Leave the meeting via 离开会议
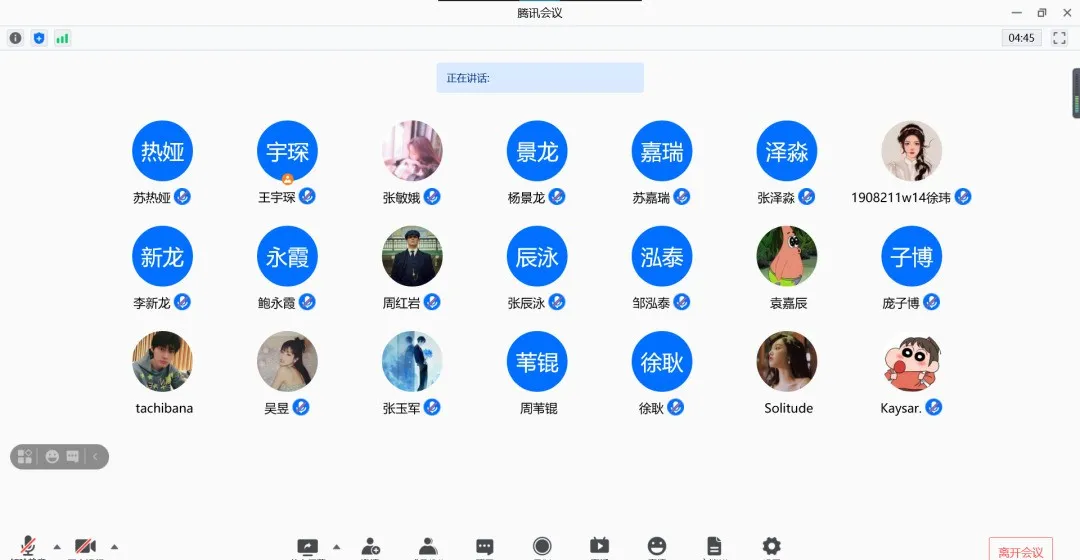Screen dimensions: 1080x560 click(1020, 551)
